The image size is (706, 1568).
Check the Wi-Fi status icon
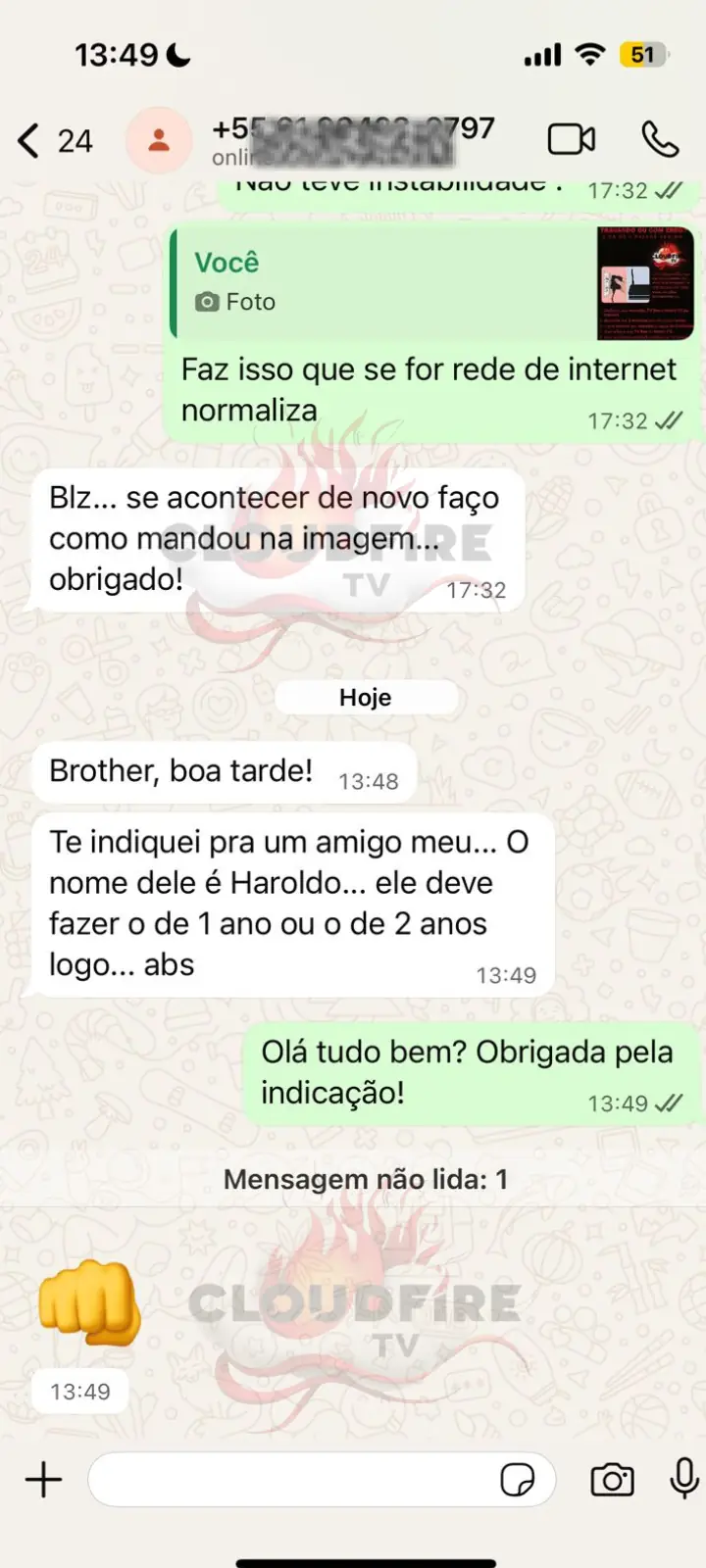(589, 55)
